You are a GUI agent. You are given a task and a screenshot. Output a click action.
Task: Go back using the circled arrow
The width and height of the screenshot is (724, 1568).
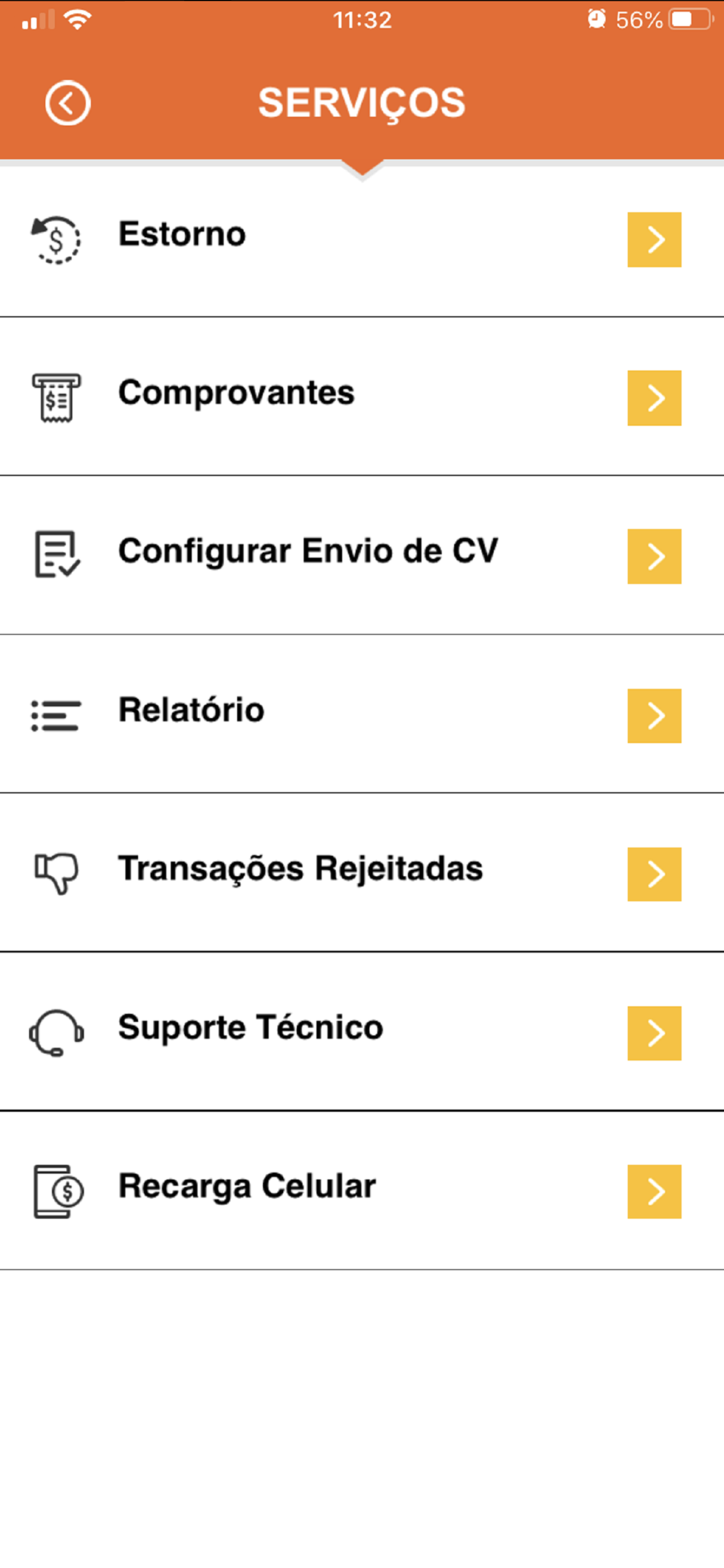point(68,102)
